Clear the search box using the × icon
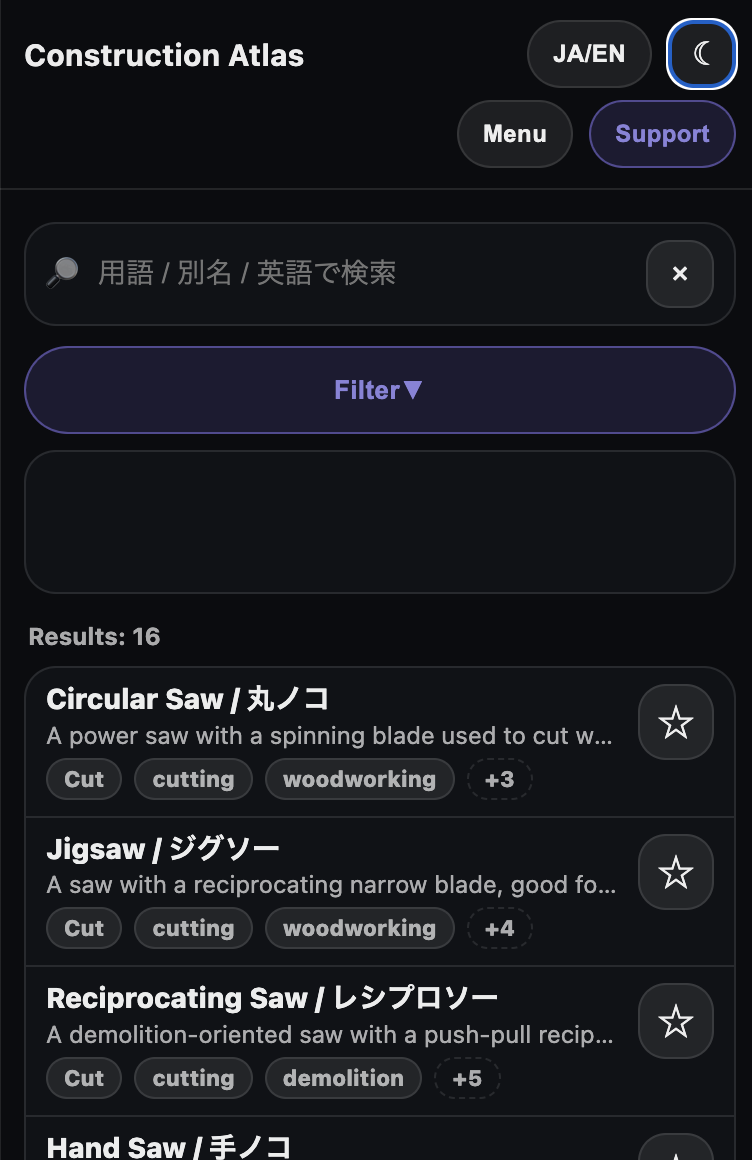The width and height of the screenshot is (752, 1160). [680, 274]
